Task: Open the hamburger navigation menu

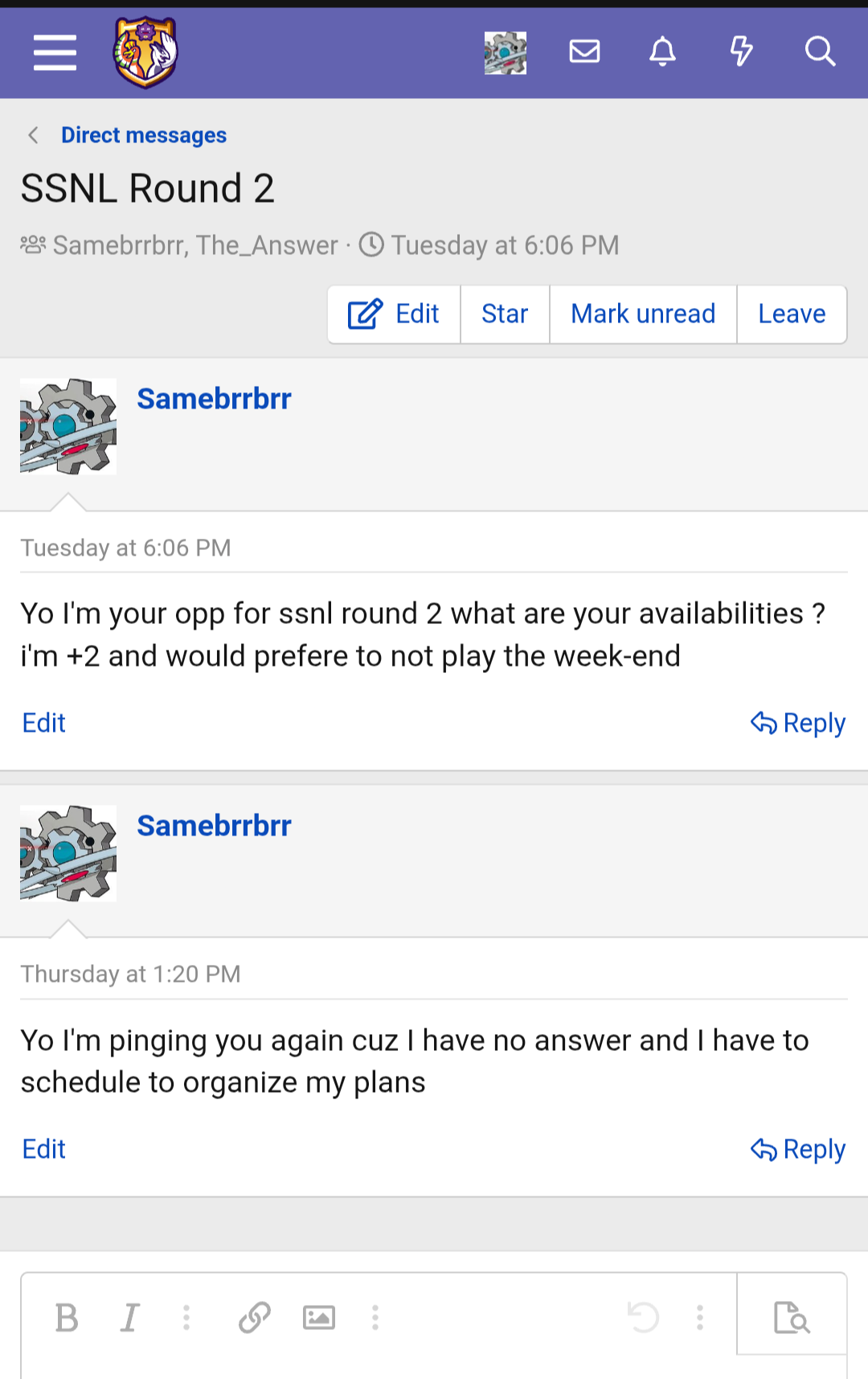Action: [55, 52]
